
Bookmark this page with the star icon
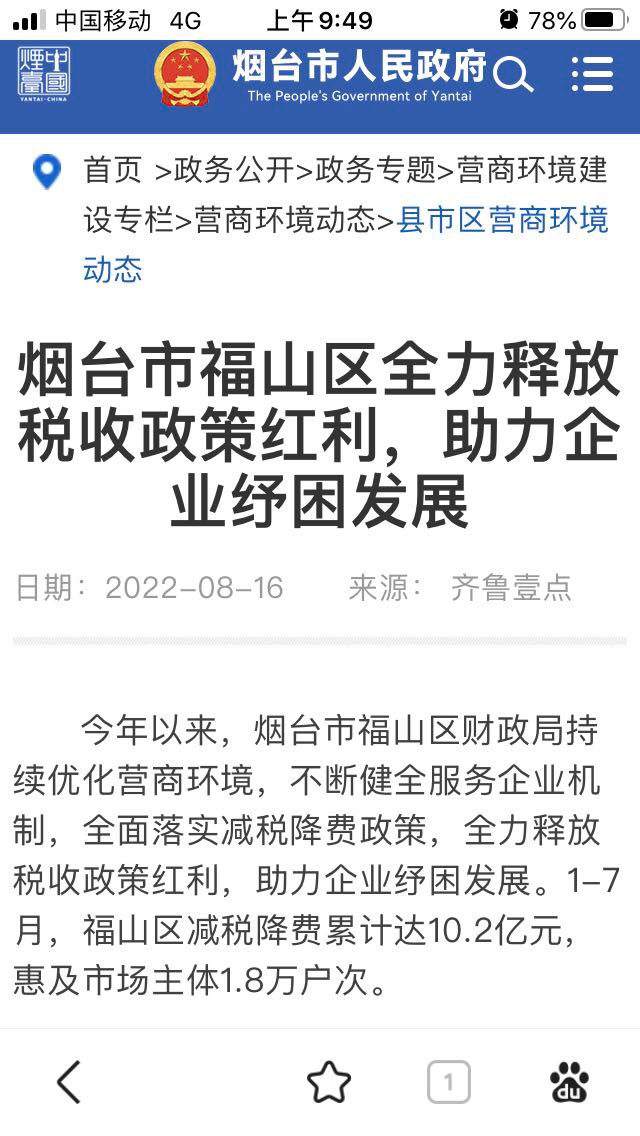click(328, 1082)
